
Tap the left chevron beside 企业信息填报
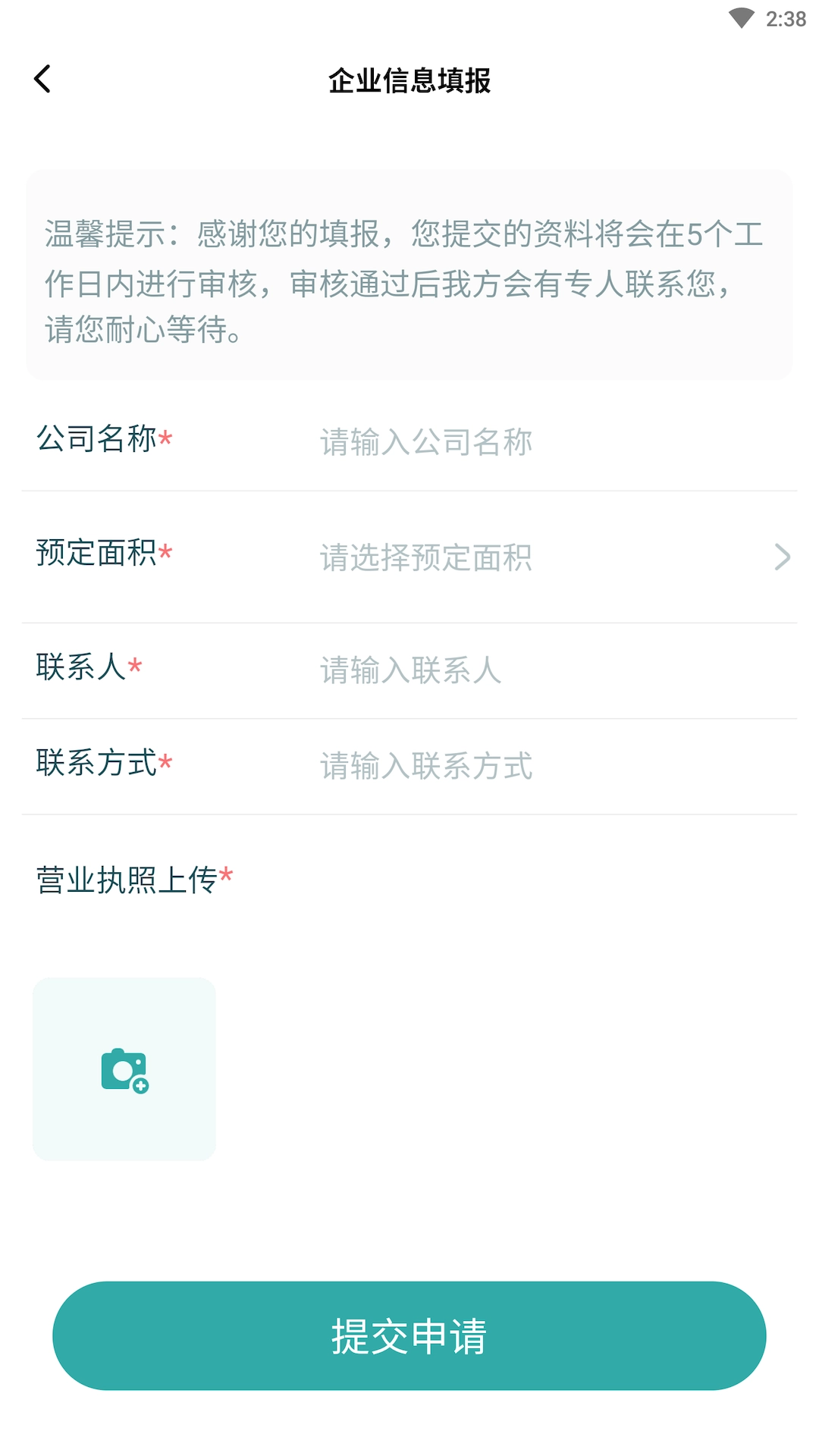coord(43,79)
